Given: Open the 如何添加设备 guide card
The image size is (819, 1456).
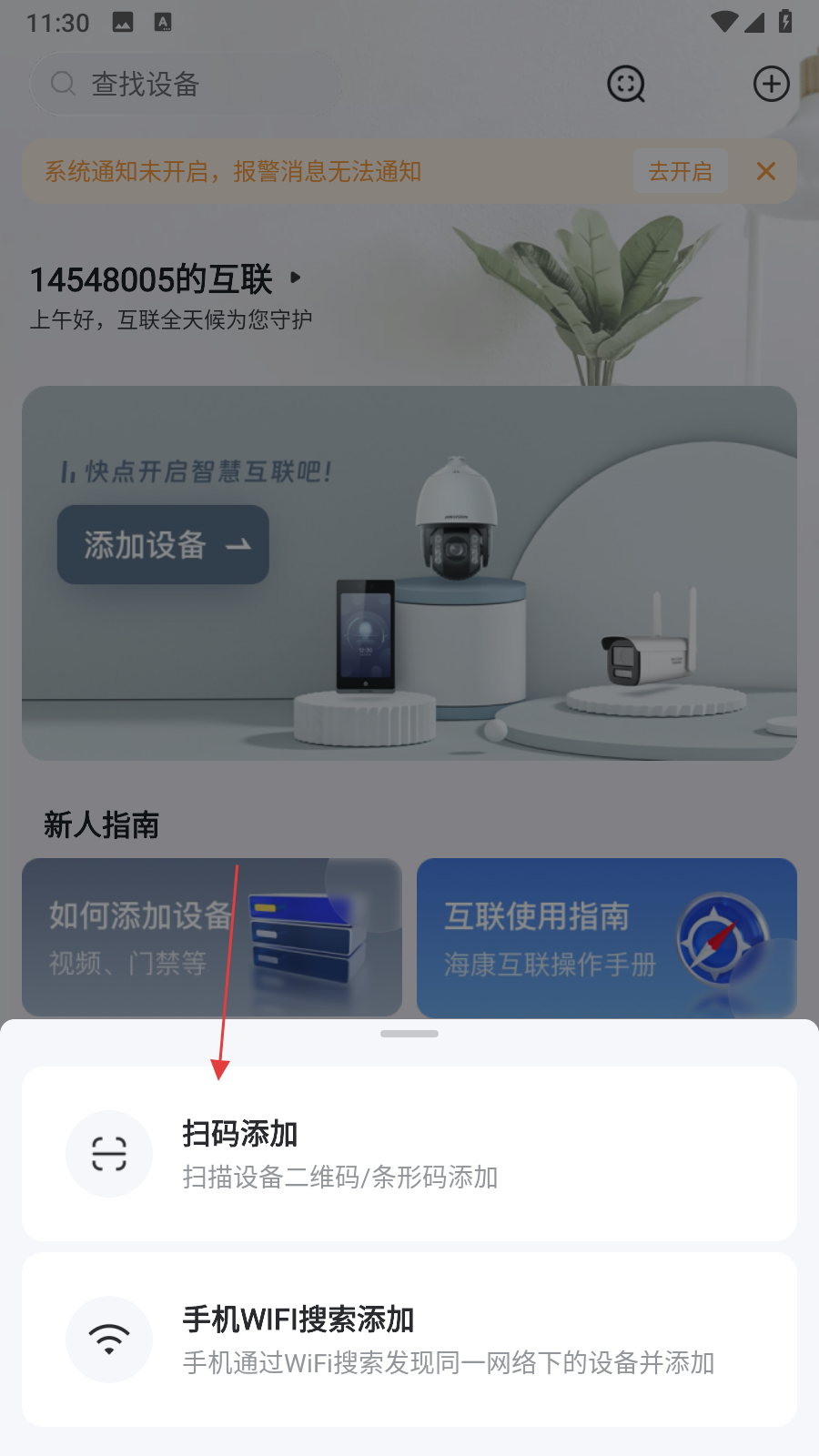Looking at the screenshot, I should 211,937.
